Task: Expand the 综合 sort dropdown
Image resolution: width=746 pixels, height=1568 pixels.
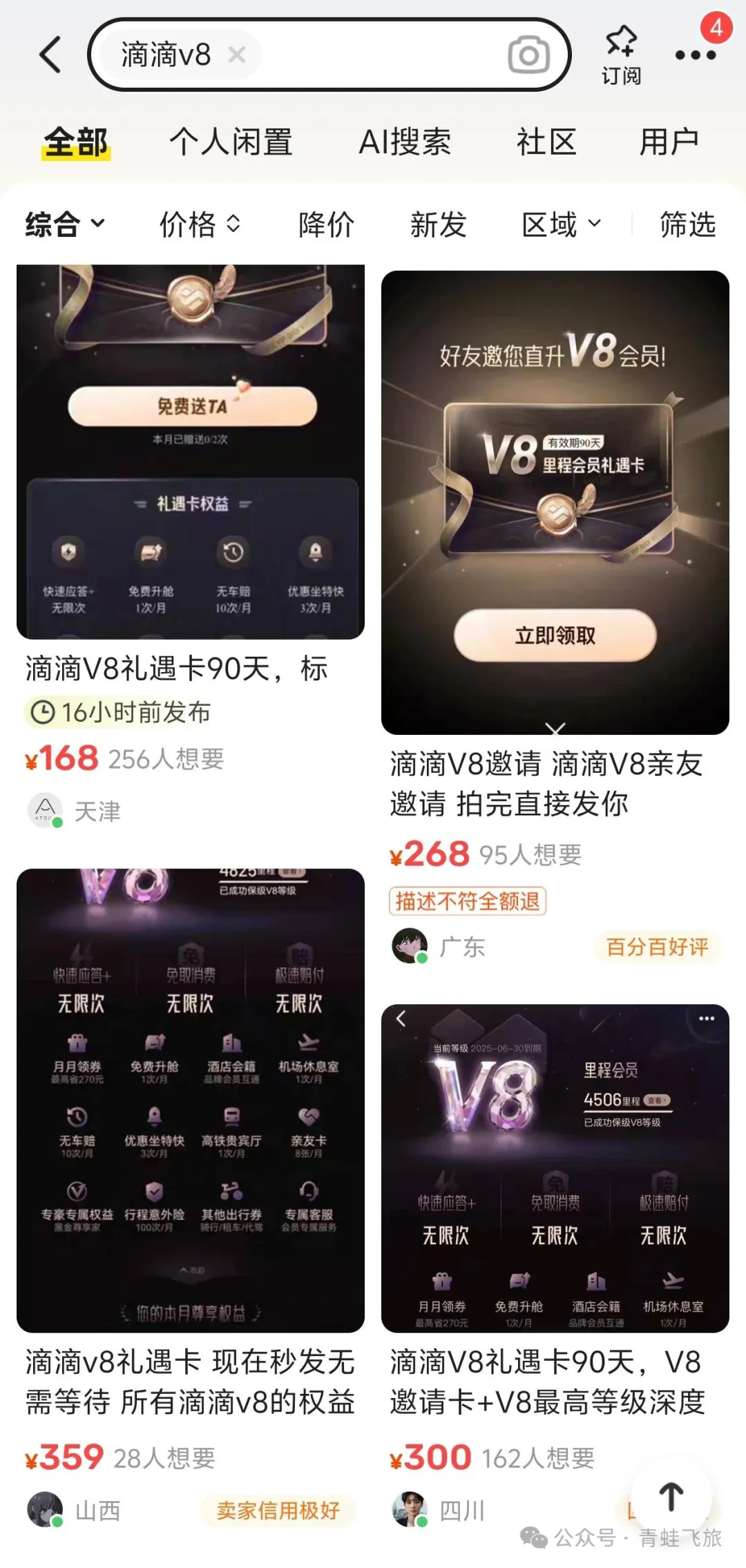Action: (64, 224)
